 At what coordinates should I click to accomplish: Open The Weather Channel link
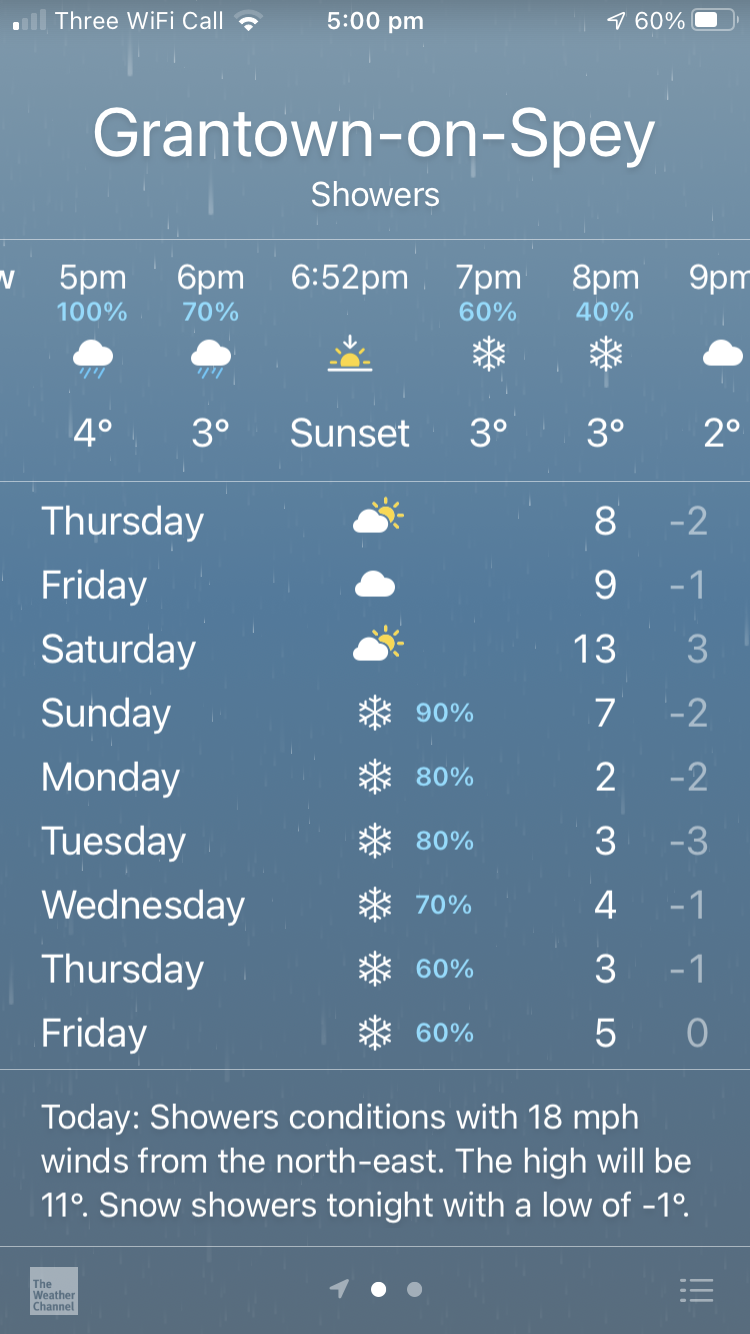click(54, 1290)
